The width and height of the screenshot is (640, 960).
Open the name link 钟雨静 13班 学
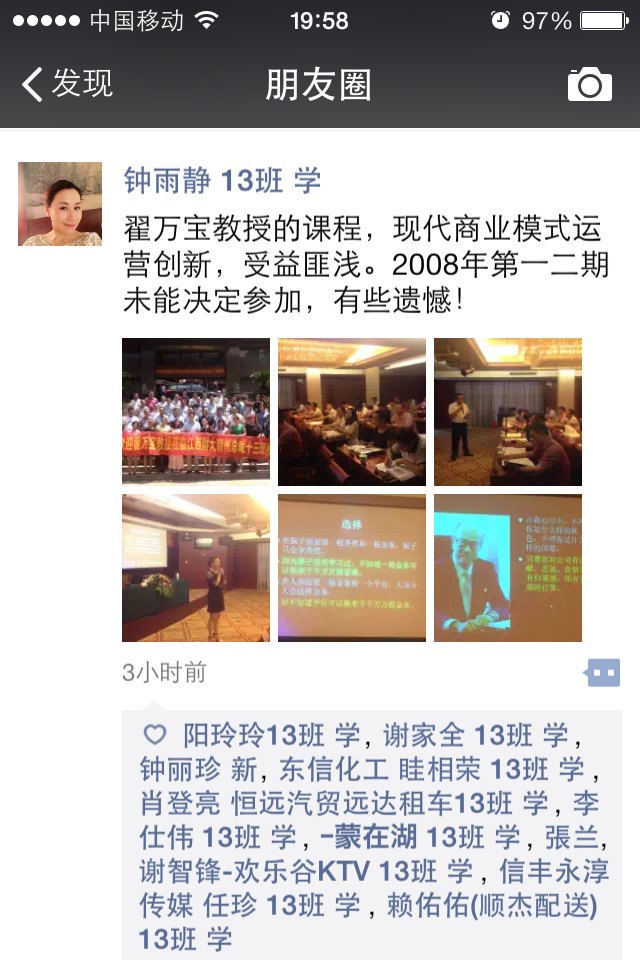click(222, 181)
